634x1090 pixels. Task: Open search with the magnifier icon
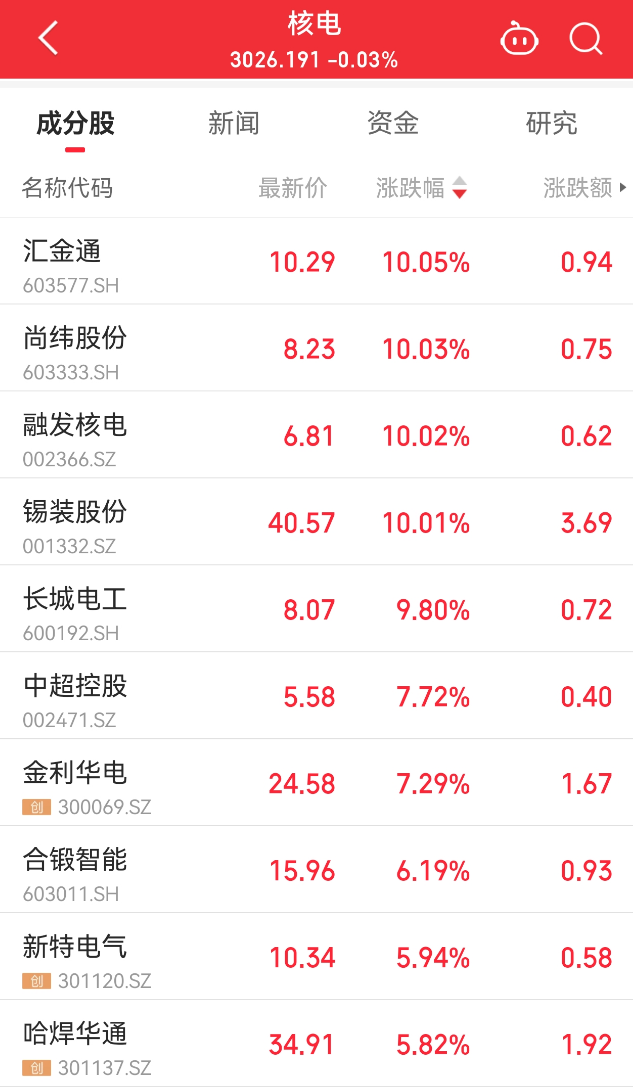[585, 39]
